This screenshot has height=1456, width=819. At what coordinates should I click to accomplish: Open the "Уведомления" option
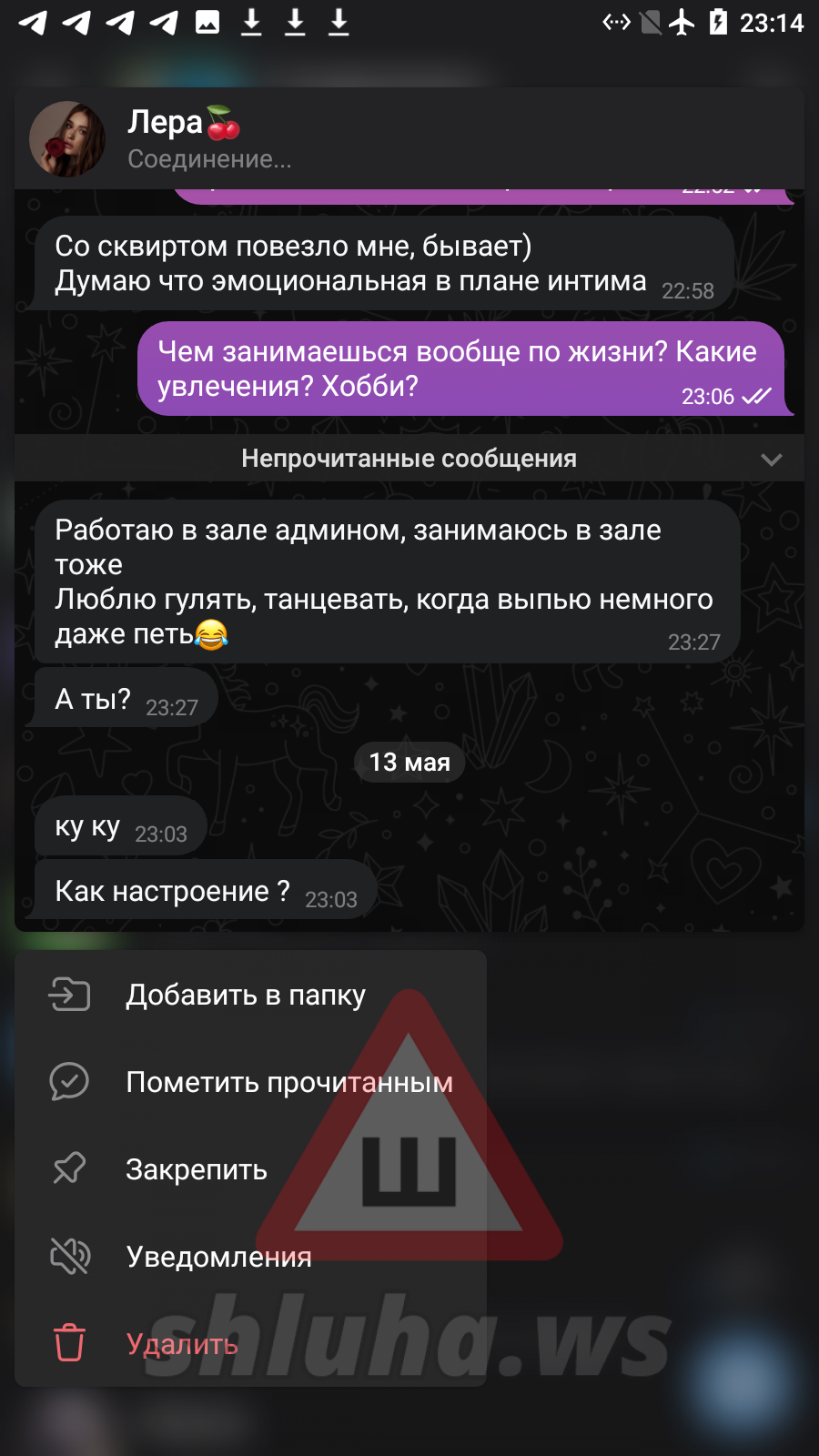point(250,1257)
